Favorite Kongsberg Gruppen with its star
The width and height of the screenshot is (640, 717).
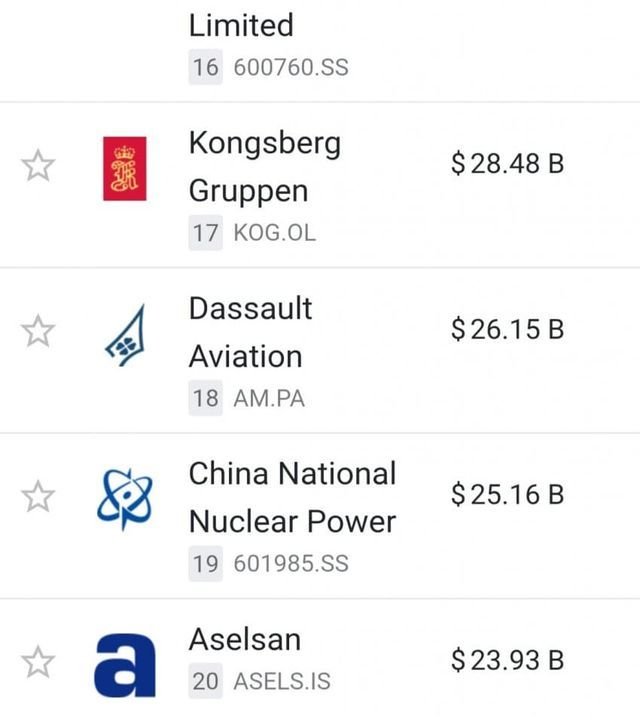click(38, 166)
